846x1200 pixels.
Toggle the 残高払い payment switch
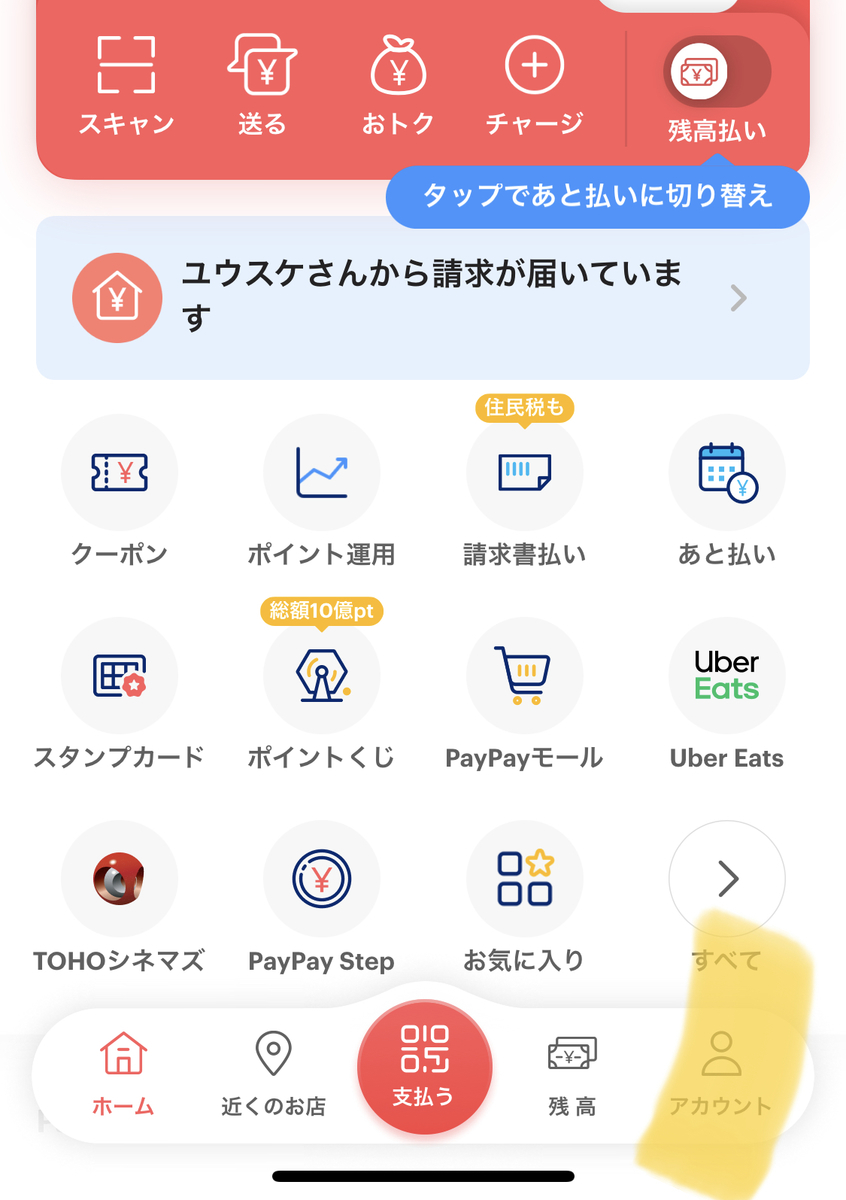pos(717,72)
